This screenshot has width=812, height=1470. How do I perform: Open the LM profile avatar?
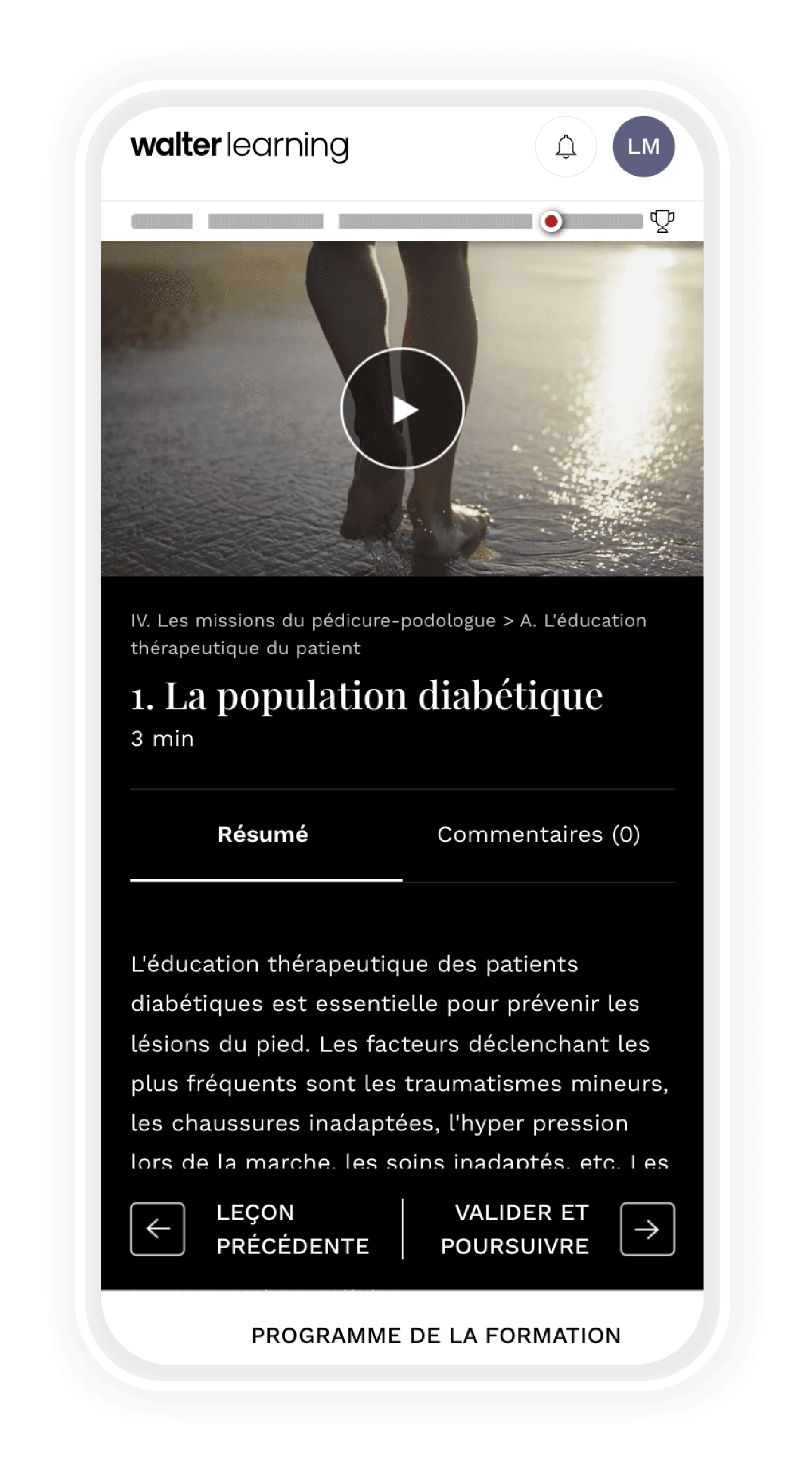click(x=643, y=147)
